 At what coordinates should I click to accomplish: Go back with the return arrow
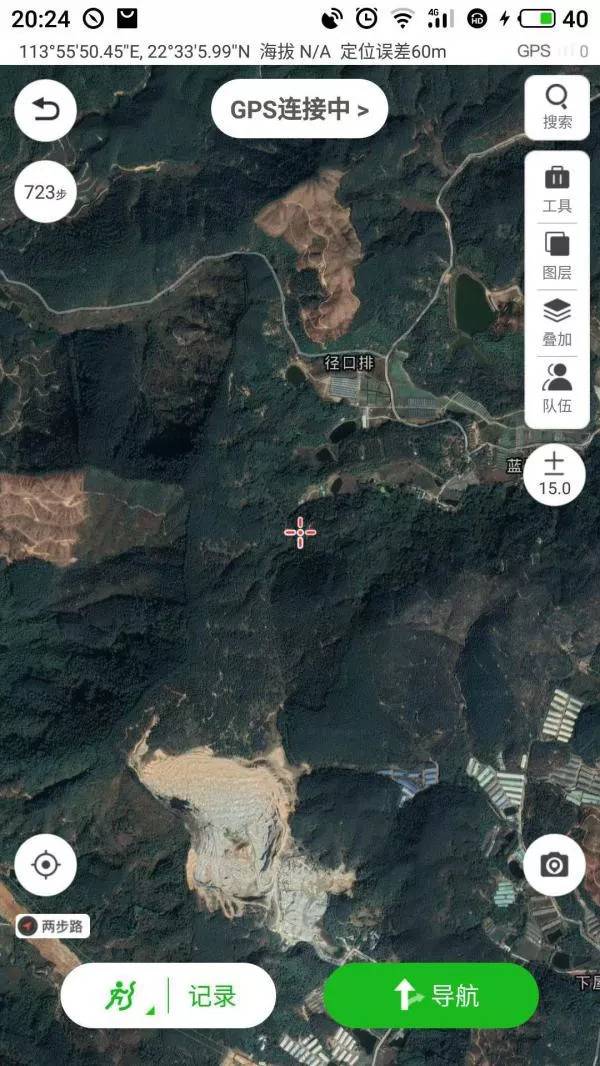pos(46,110)
